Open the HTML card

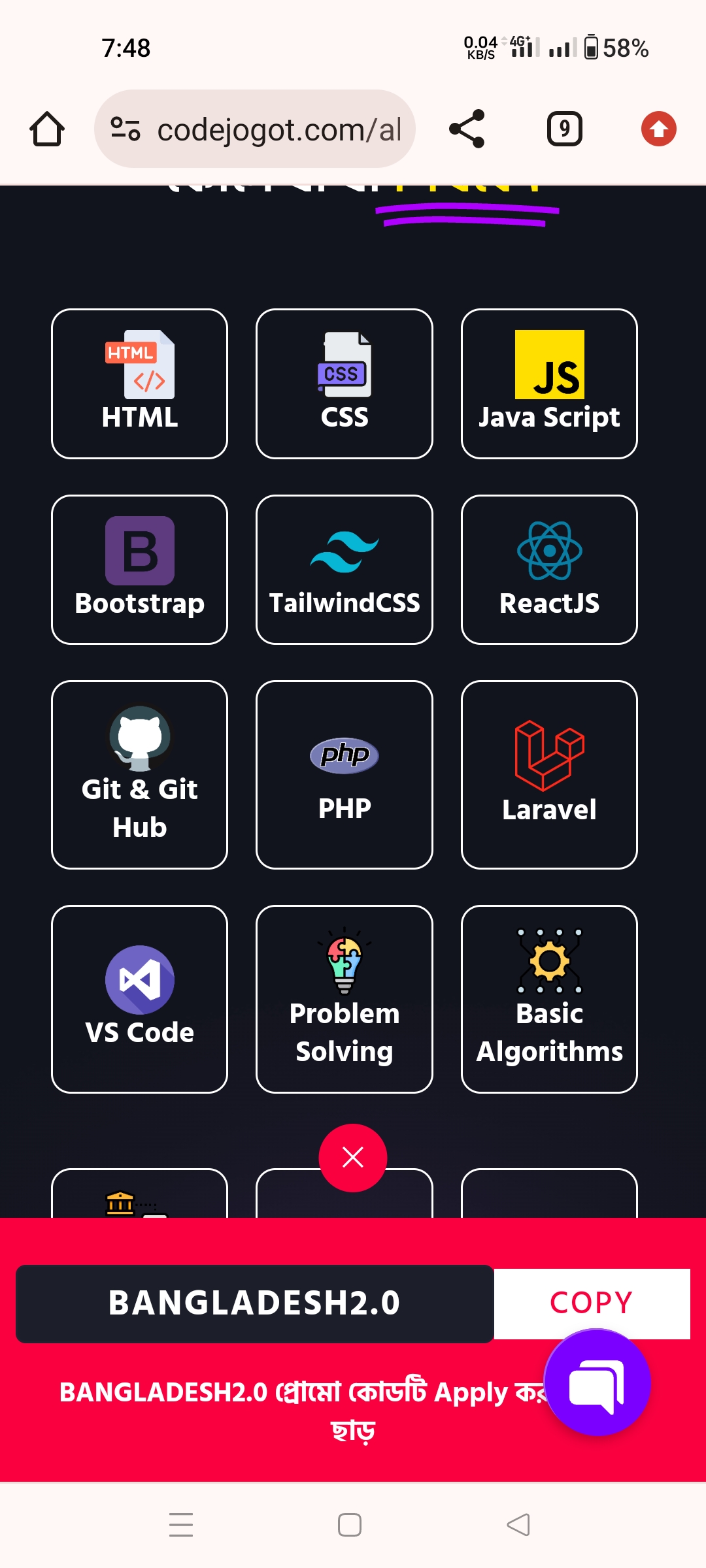pyautogui.click(x=139, y=384)
